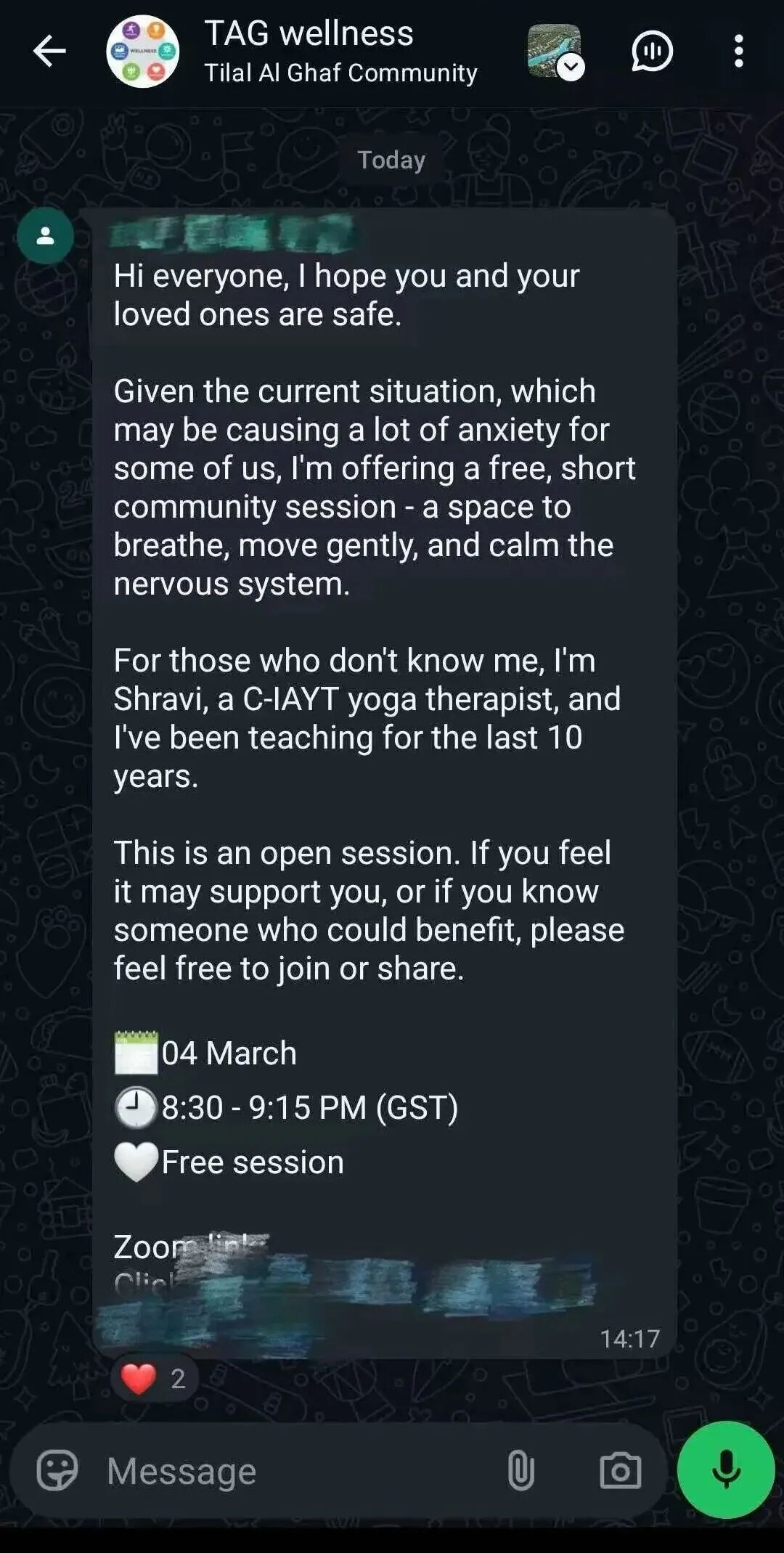The image size is (784, 1553).
Task: Open the message sender's profile avatar
Action: [45, 235]
